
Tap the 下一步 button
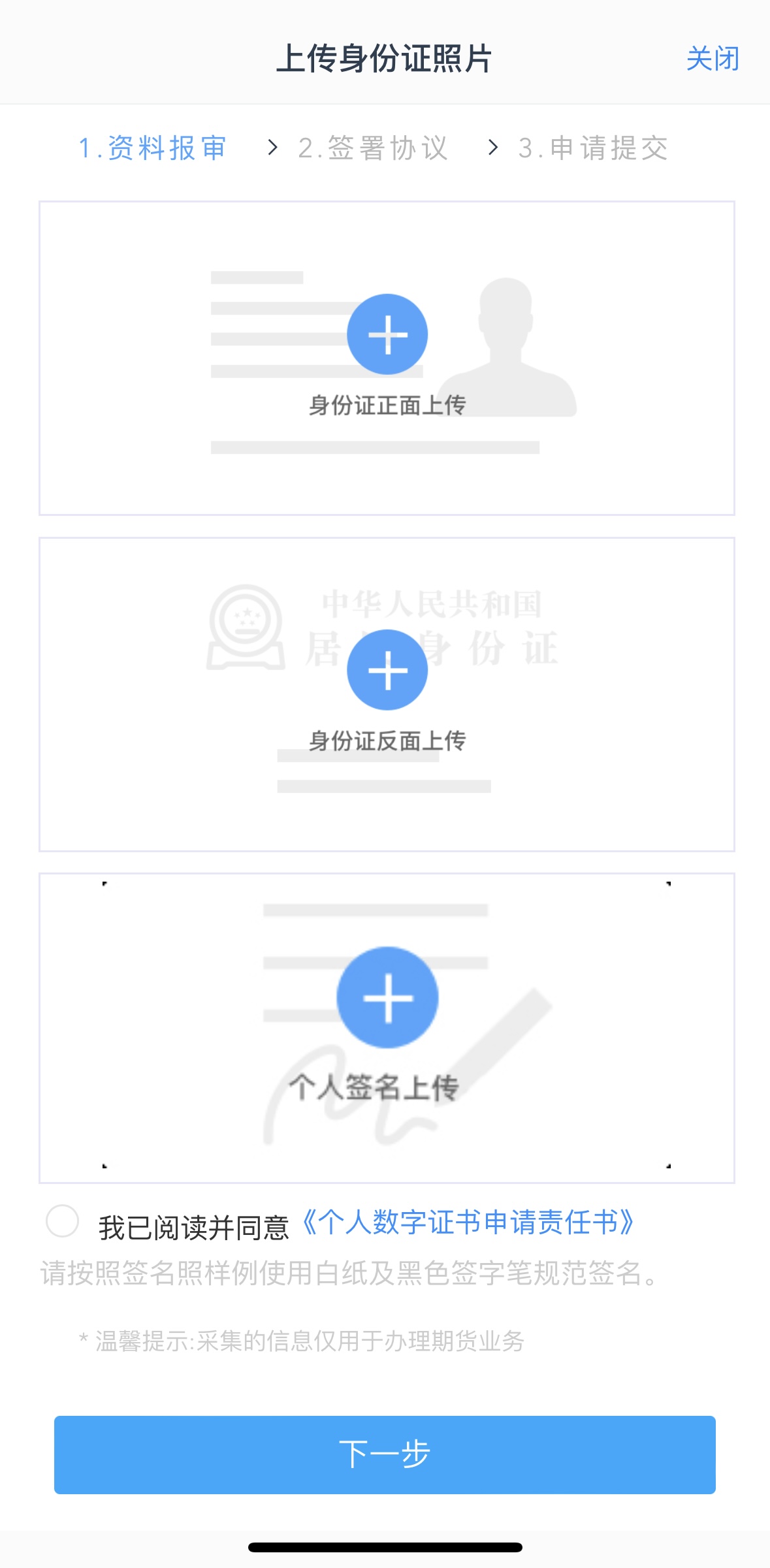(x=385, y=1454)
